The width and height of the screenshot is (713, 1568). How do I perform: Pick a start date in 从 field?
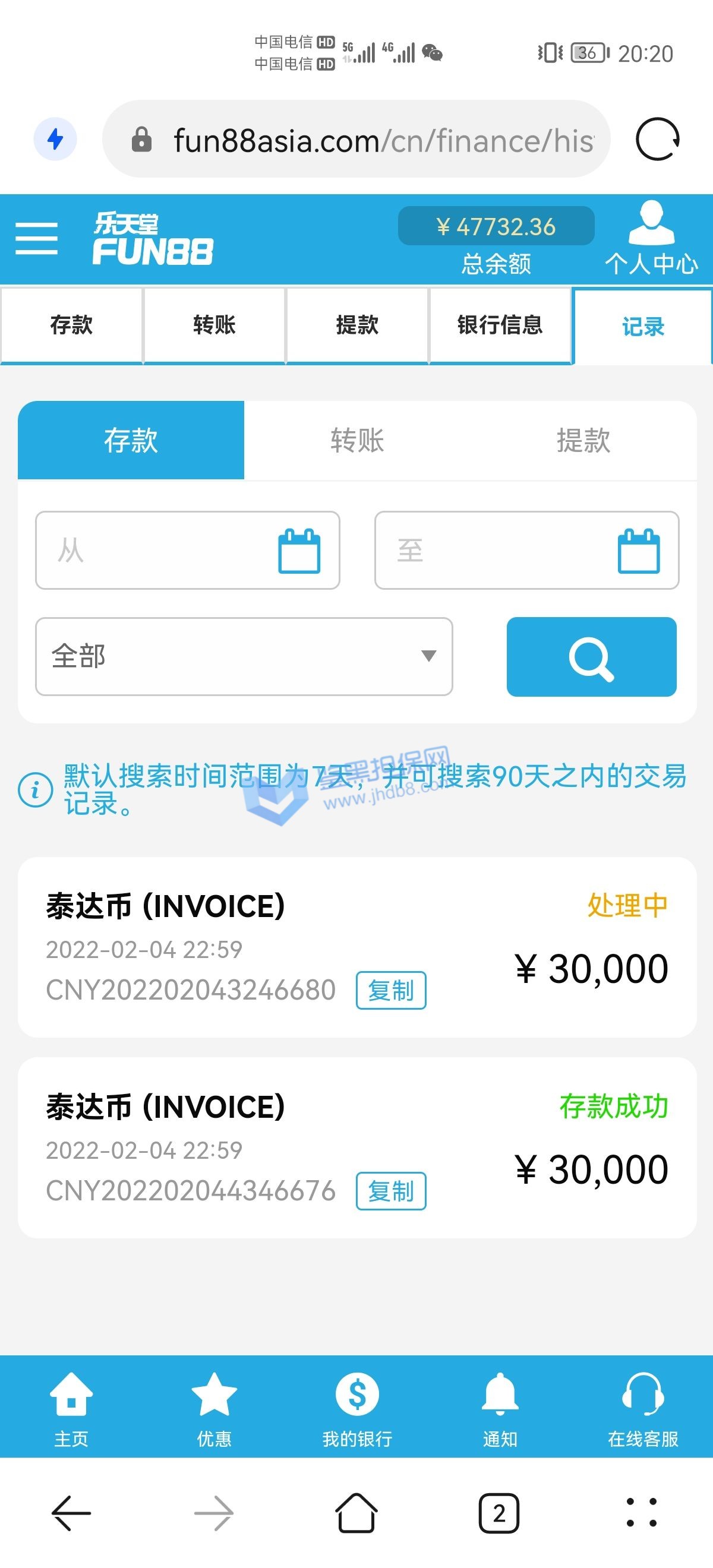[x=188, y=550]
